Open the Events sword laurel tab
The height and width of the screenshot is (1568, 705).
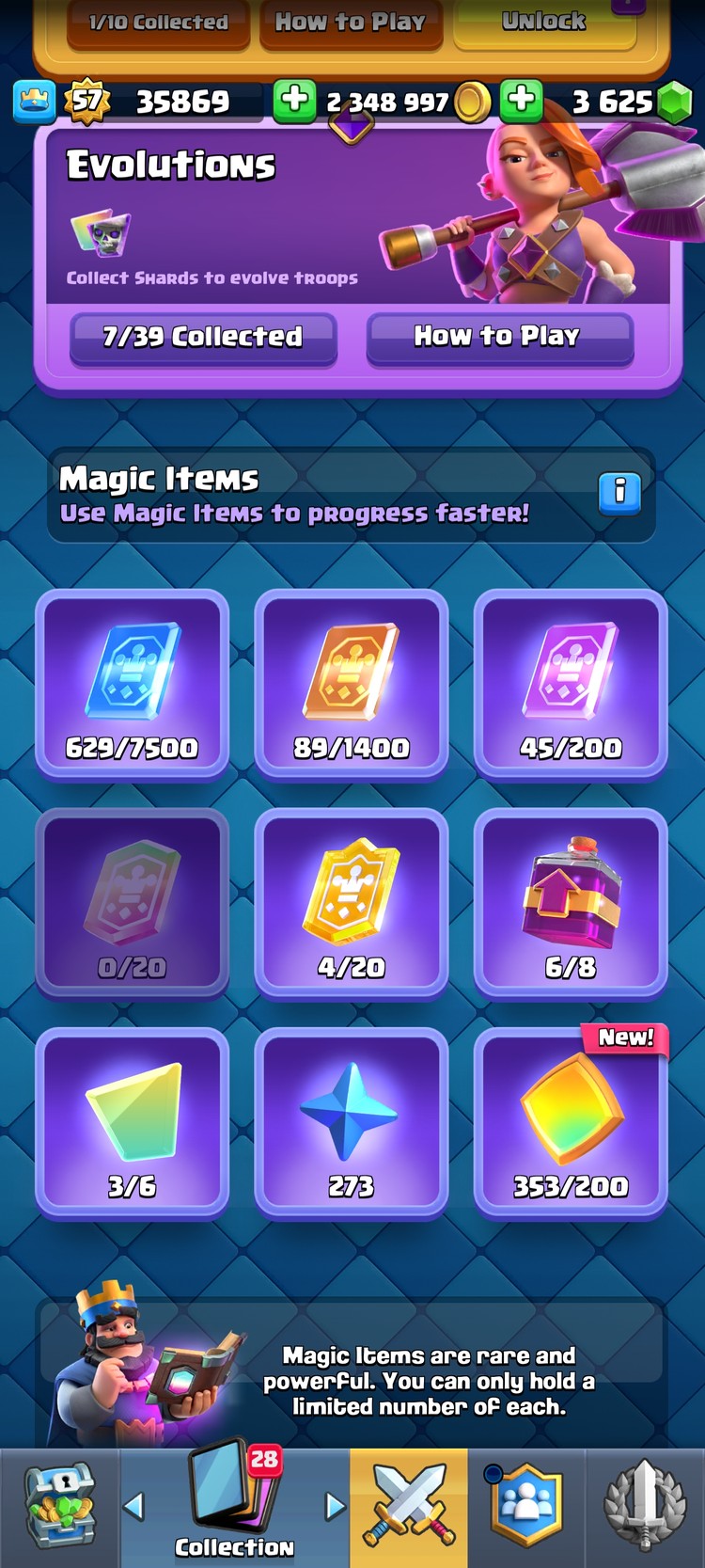pyautogui.click(x=645, y=1505)
